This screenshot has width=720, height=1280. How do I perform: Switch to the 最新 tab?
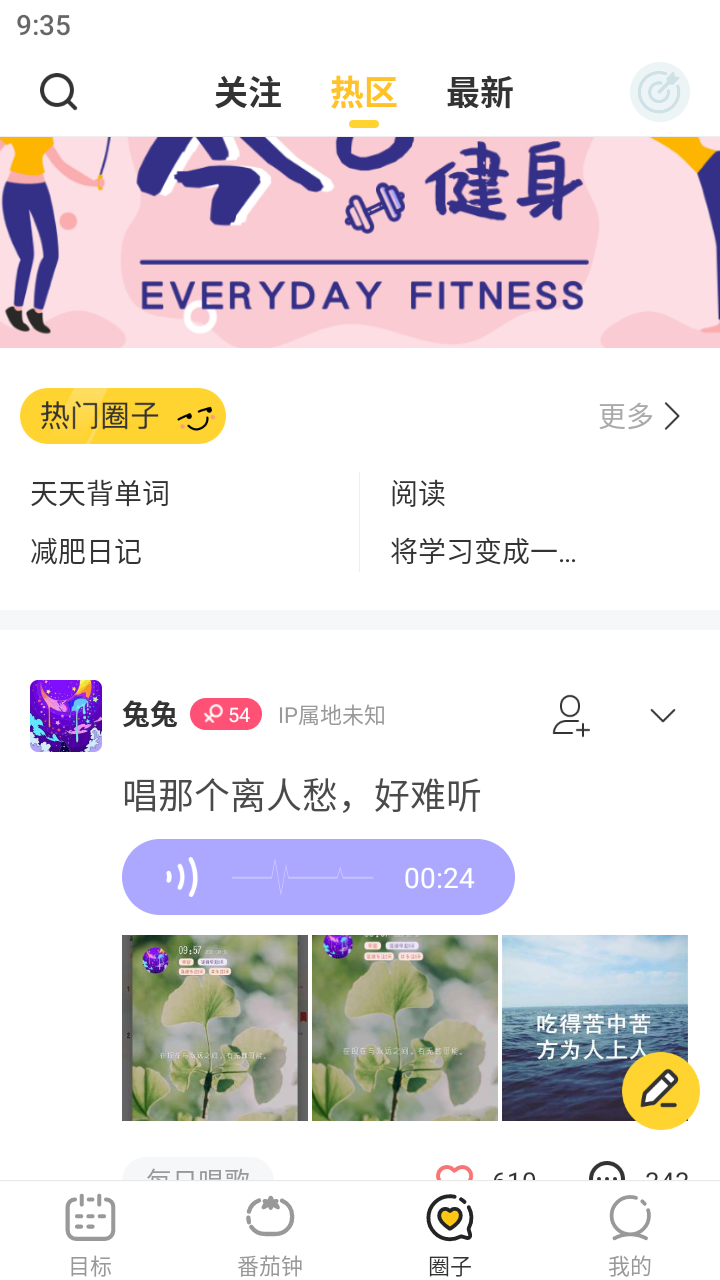pos(480,93)
